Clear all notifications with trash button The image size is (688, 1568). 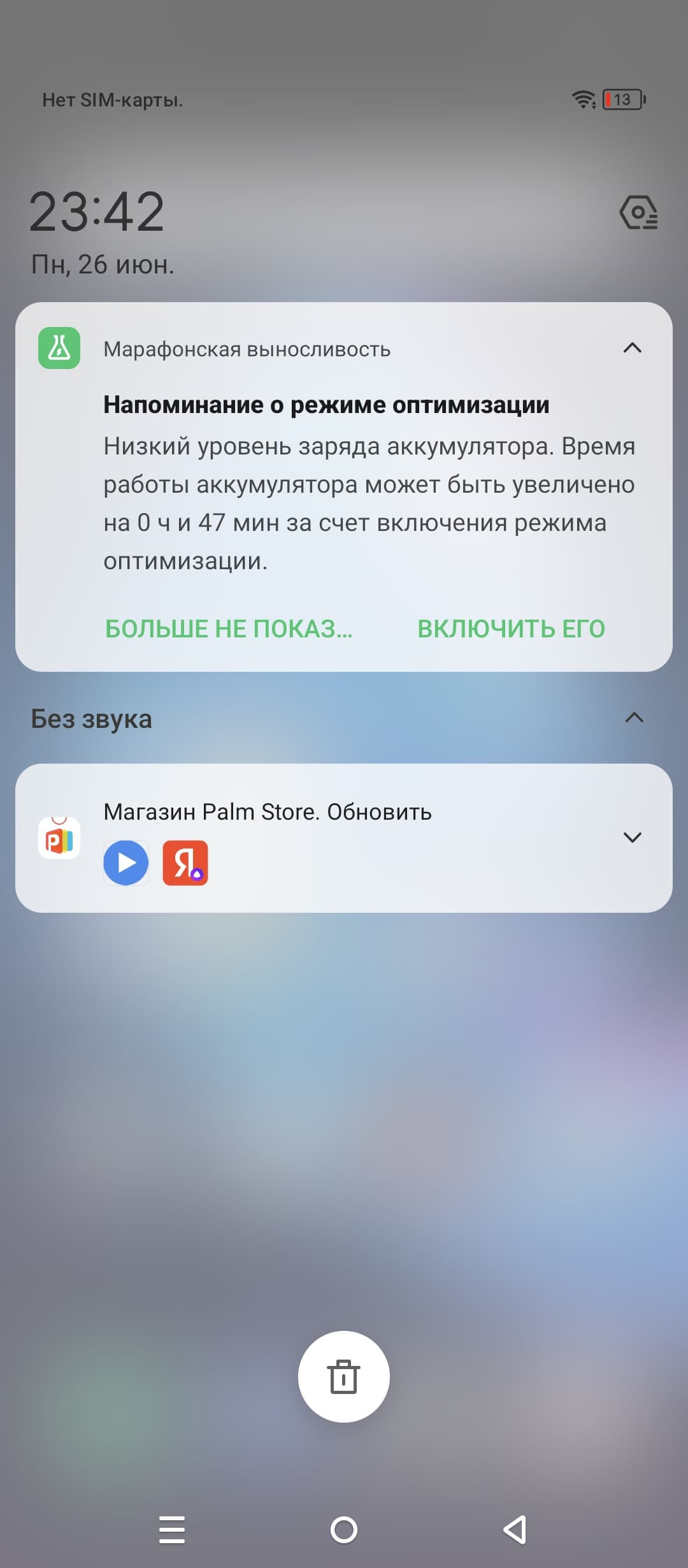tap(343, 1377)
